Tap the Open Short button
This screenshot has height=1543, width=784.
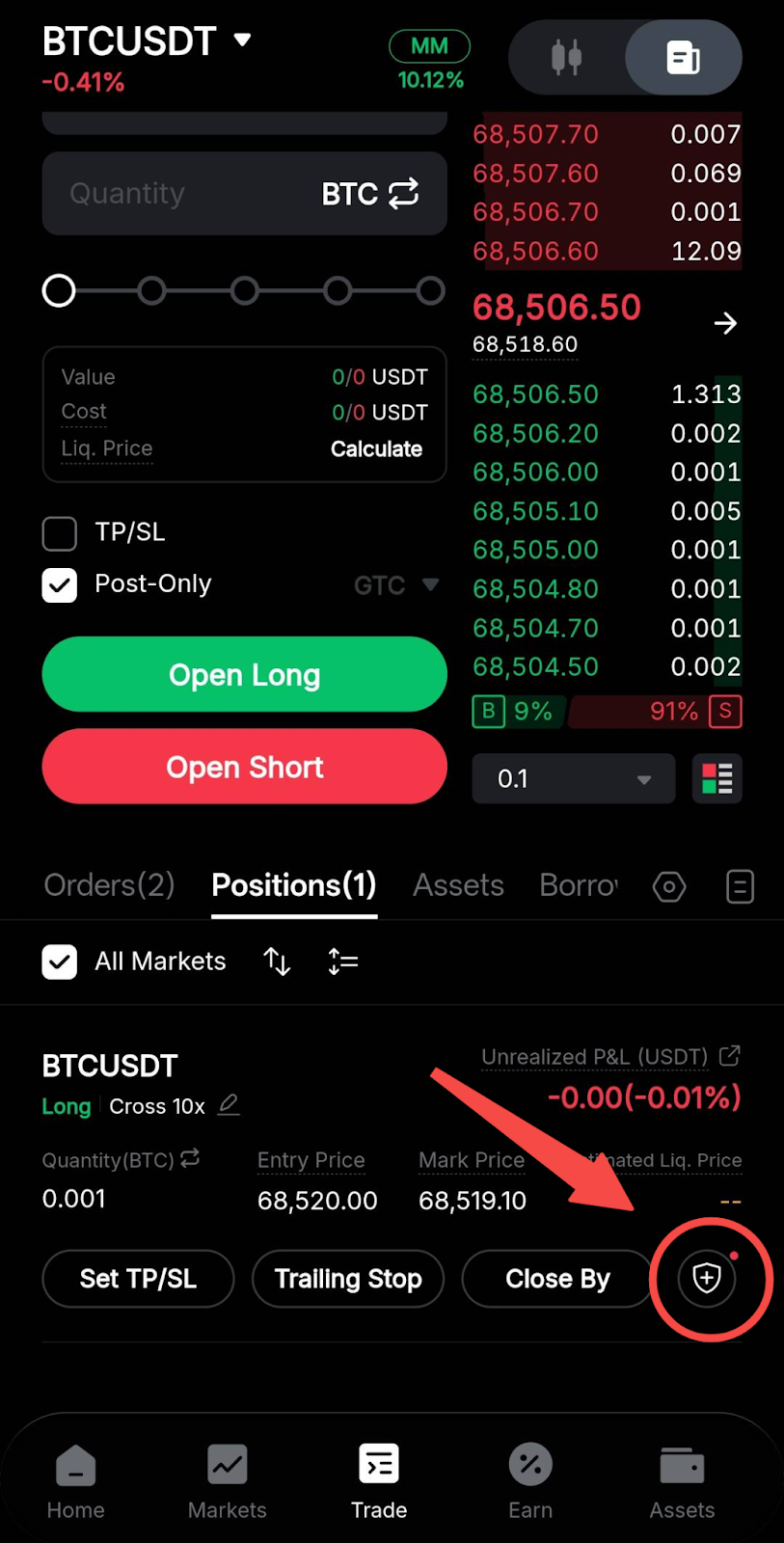coord(244,768)
